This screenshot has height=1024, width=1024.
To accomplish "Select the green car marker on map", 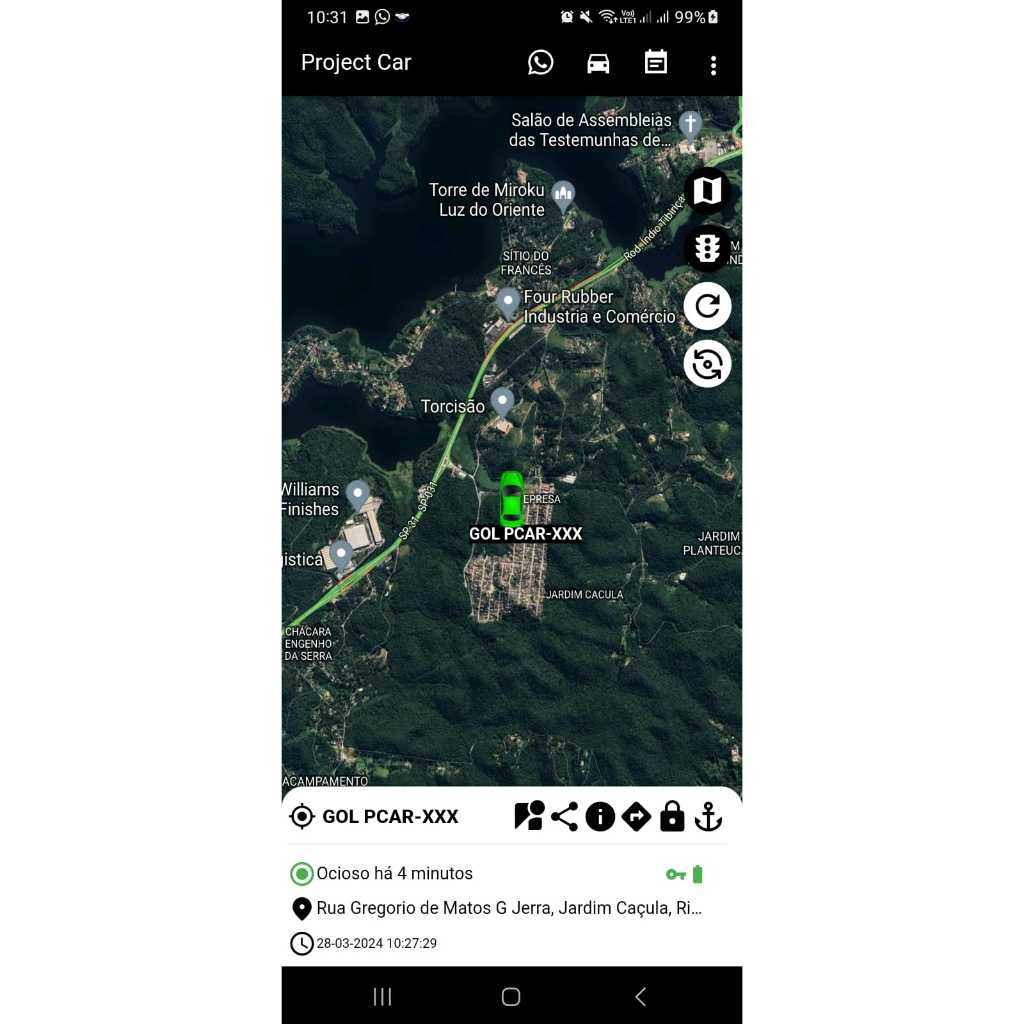I will click(511, 499).
